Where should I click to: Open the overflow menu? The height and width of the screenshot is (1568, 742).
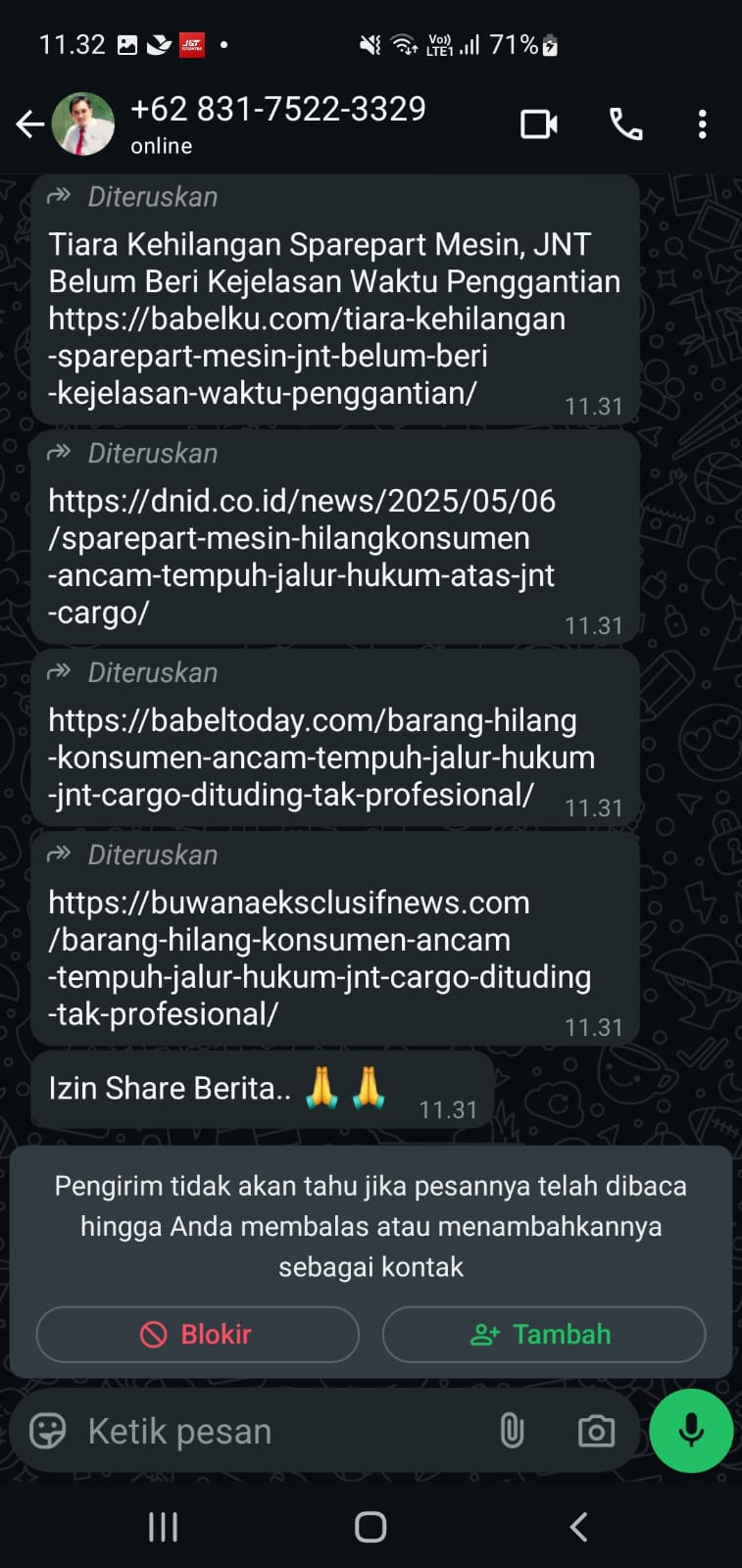click(x=702, y=124)
